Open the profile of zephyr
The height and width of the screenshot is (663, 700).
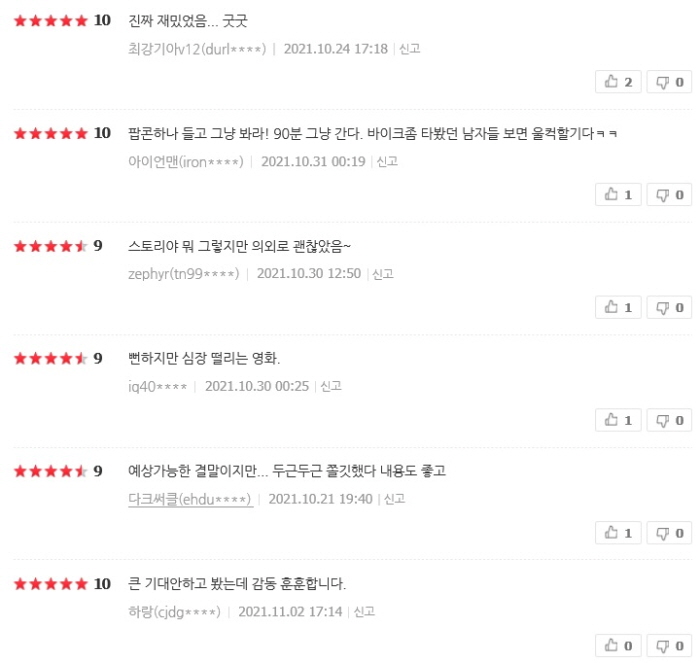183,273
